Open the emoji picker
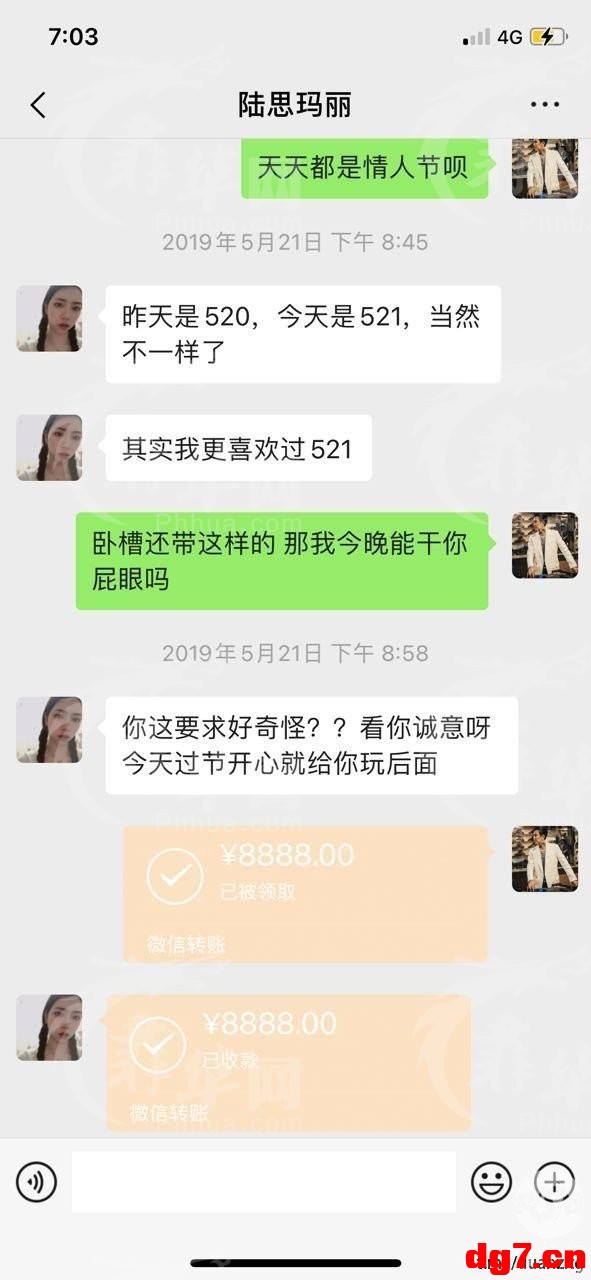The image size is (591, 1280). (491, 1182)
